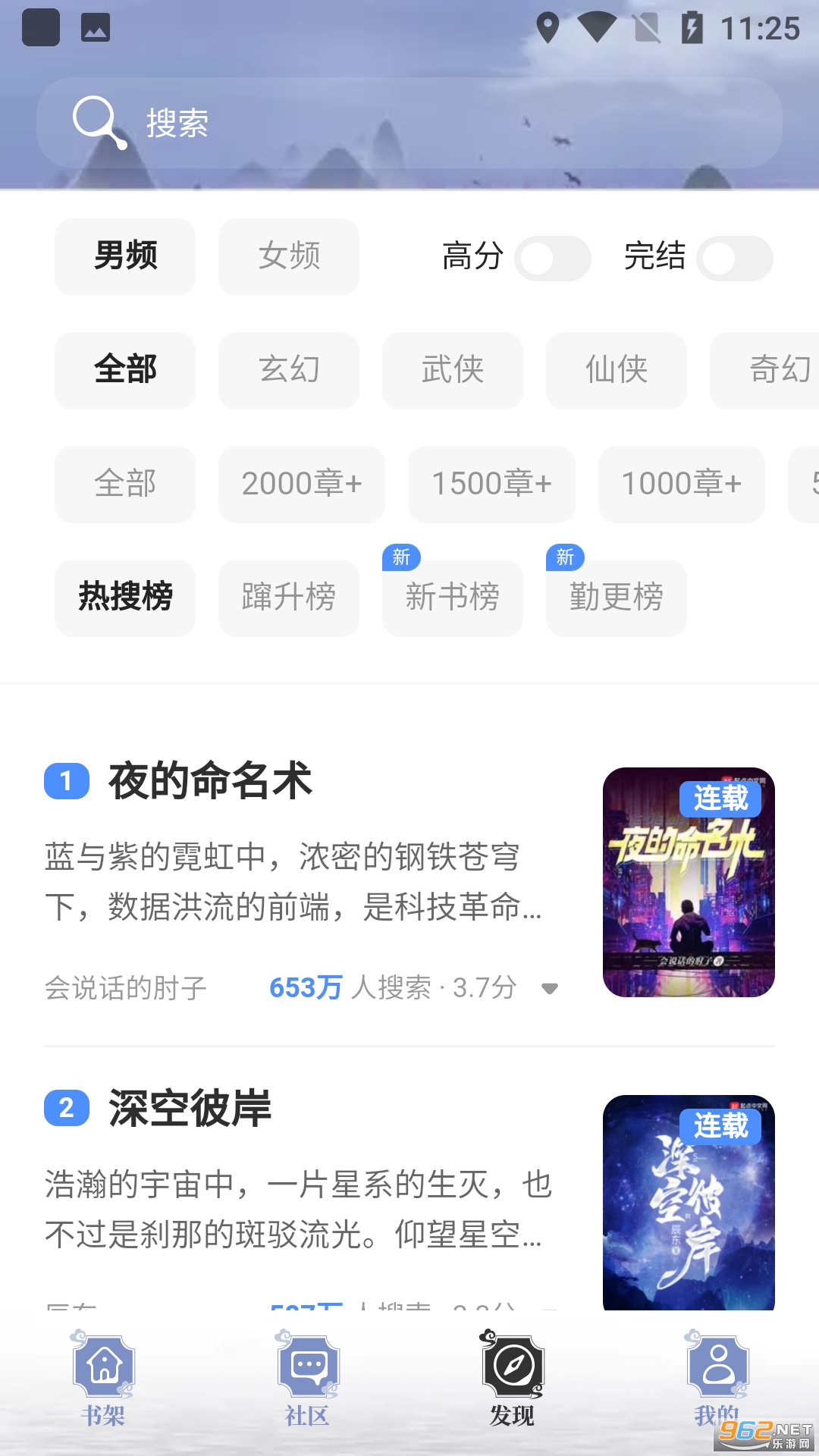Go to the 书架 tab

[x=103, y=1380]
